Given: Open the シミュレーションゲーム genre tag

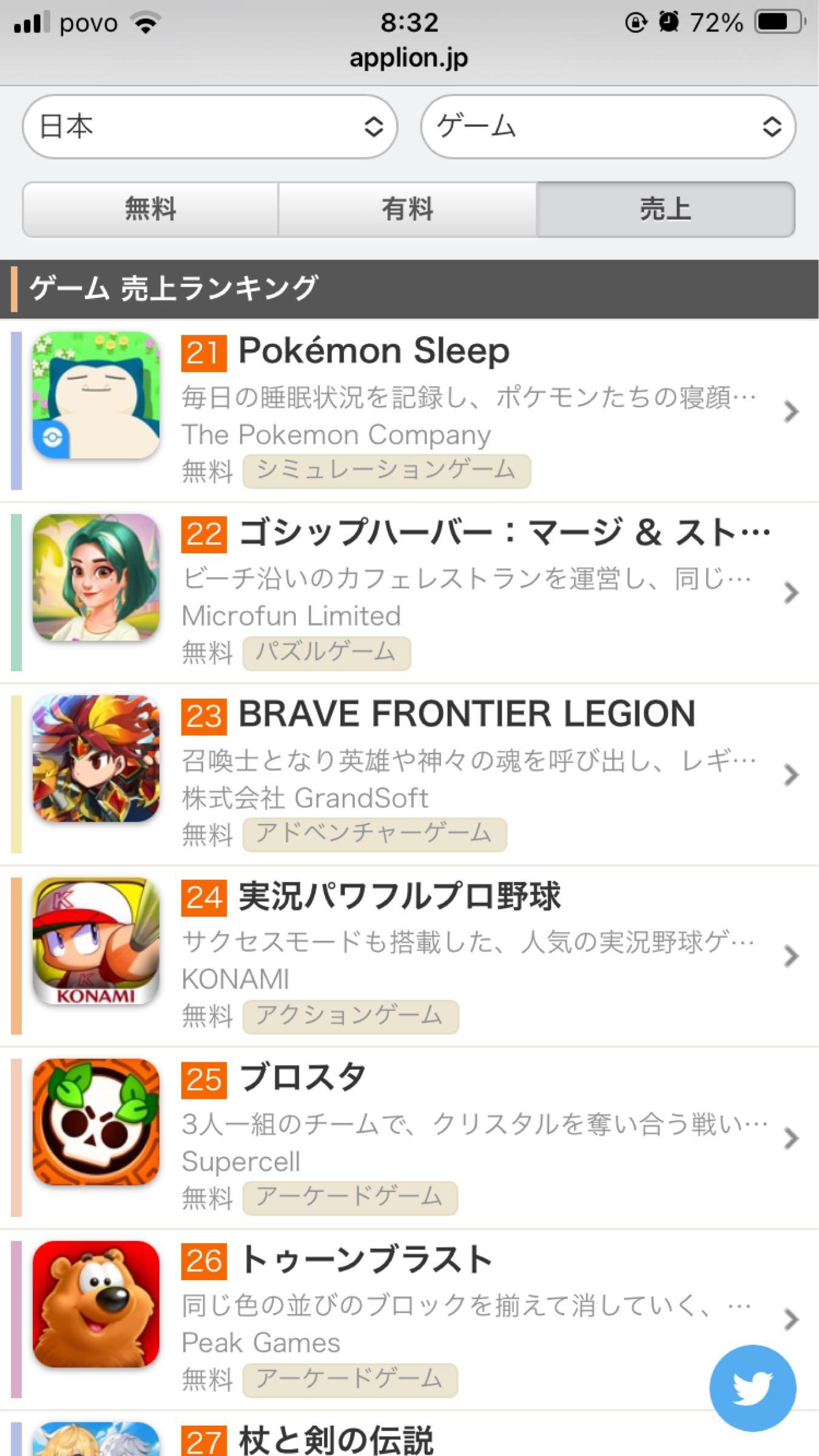Looking at the screenshot, I should 386,471.
